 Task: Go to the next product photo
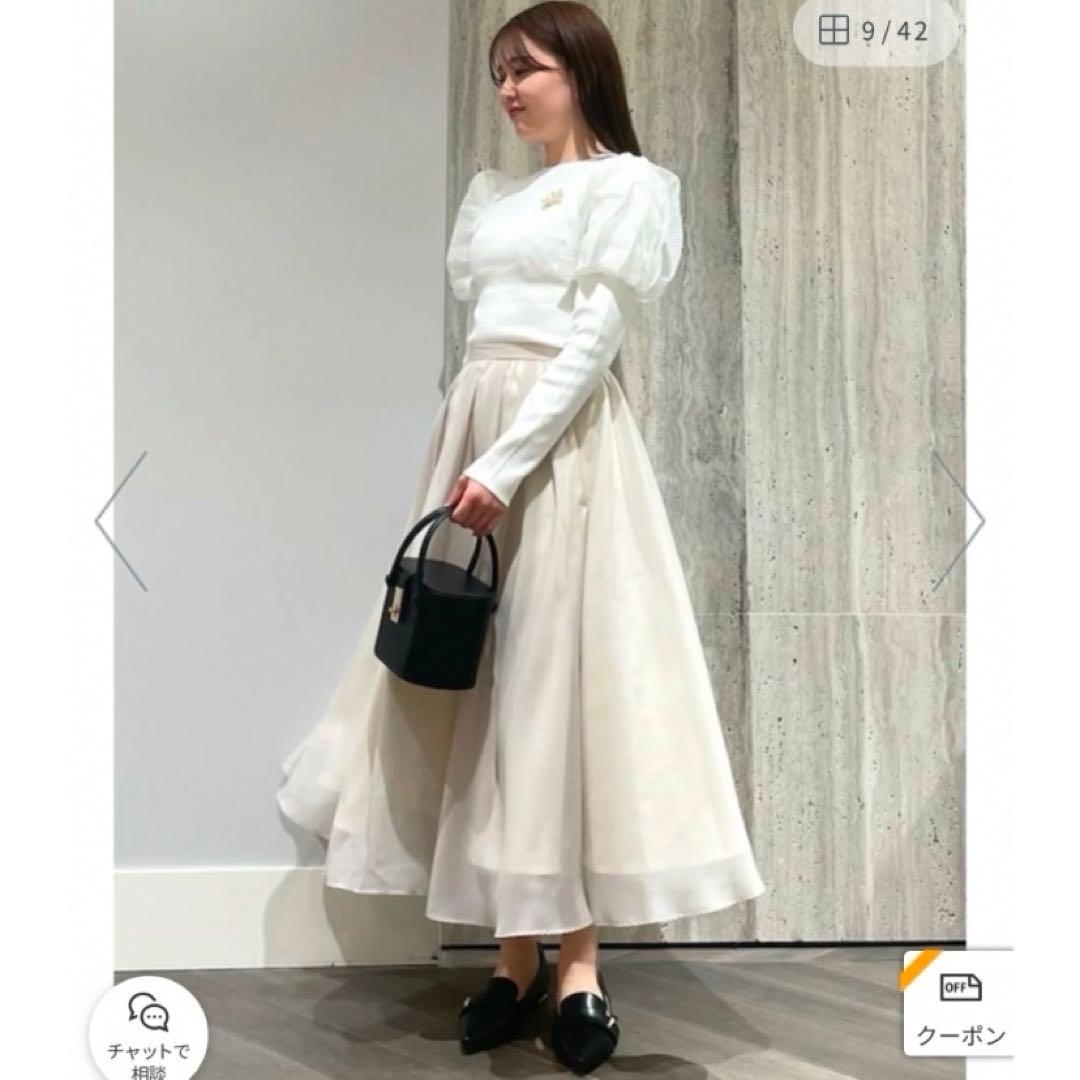[x=958, y=521]
